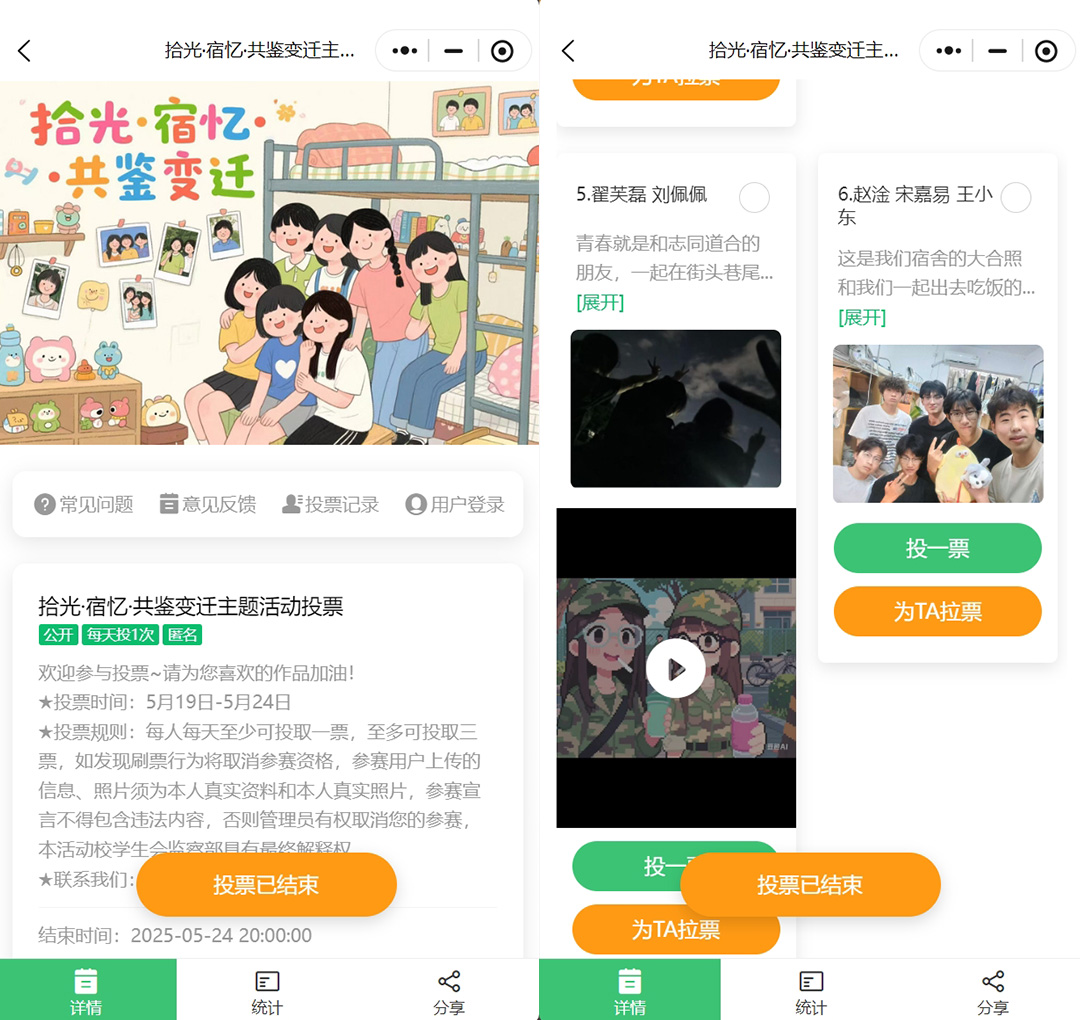This screenshot has height=1020, width=1080.
Task: Expand the description of entry 6 赵淦 宋嘉易
Action: point(862,317)
